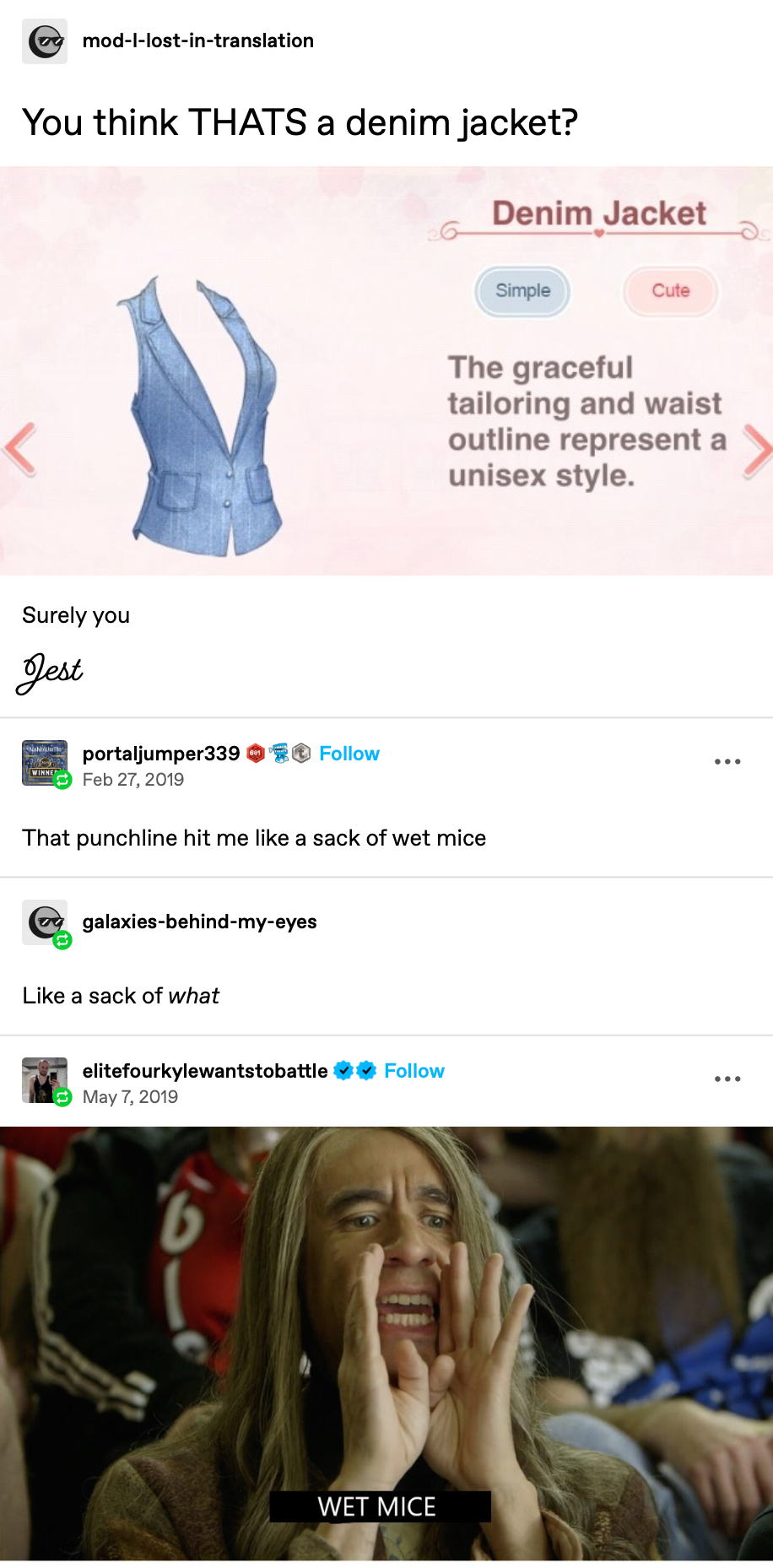
Task: Open the Denim Jacket image
Action: click(x=386, y=370)
